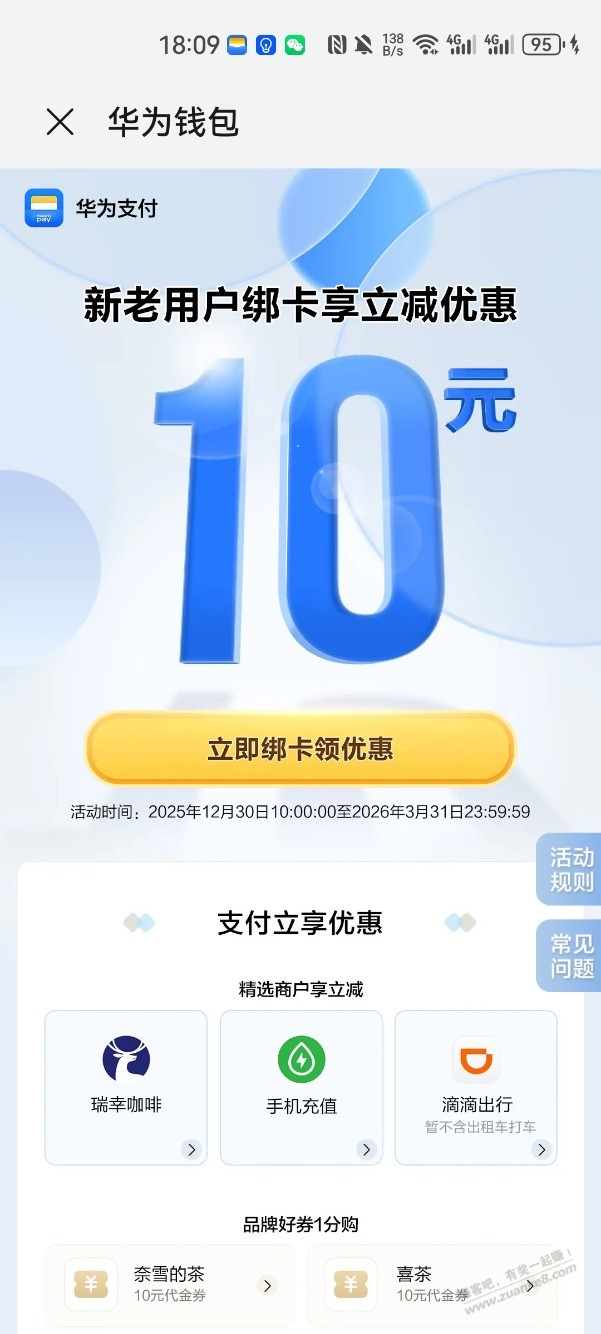
Task: Tap 立即绑卡领优惠 button
Action: 300,749
